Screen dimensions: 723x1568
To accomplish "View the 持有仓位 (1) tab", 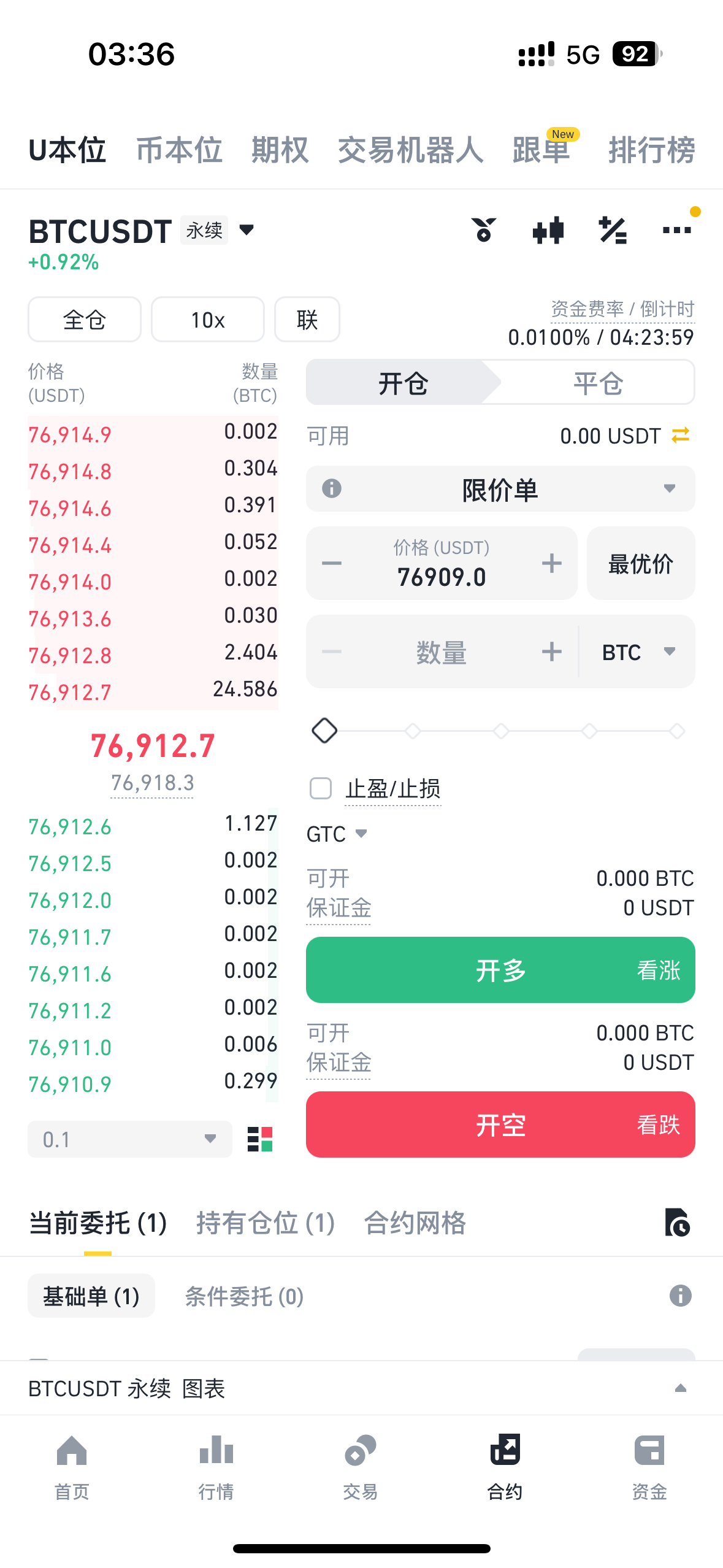I will point(265,1223).
